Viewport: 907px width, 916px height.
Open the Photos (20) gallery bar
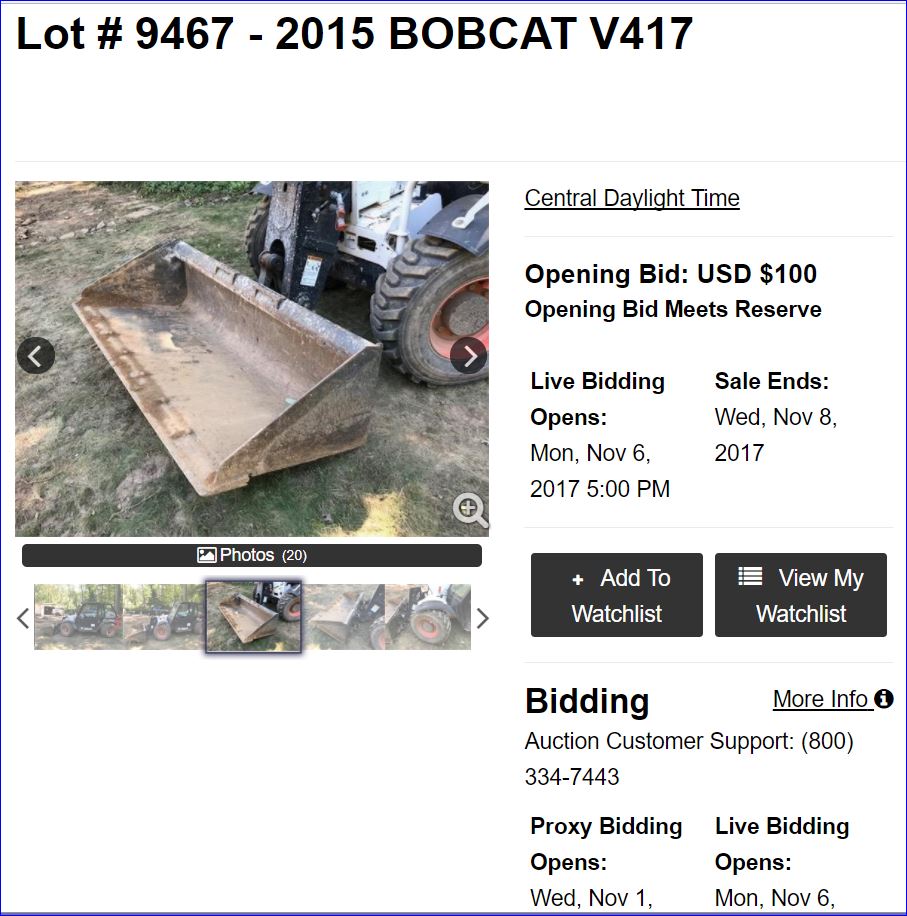point(252,555)
